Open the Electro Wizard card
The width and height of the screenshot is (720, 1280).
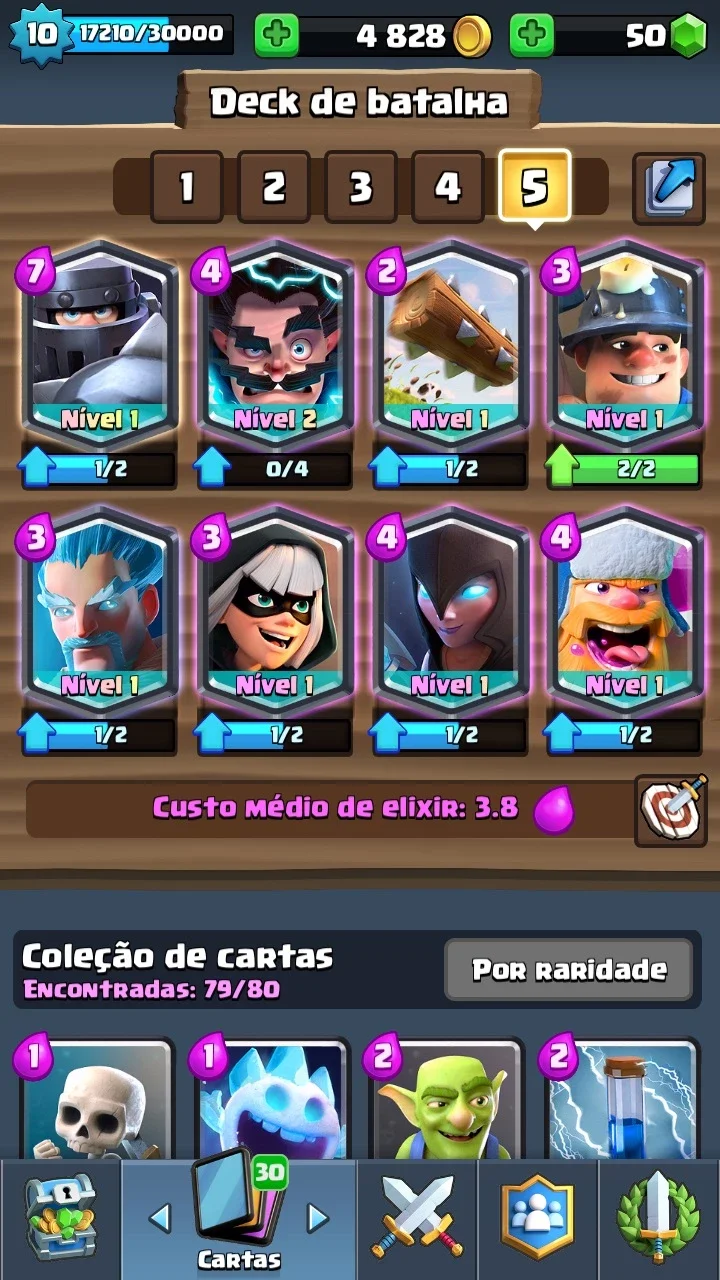(x=274, y=342)
